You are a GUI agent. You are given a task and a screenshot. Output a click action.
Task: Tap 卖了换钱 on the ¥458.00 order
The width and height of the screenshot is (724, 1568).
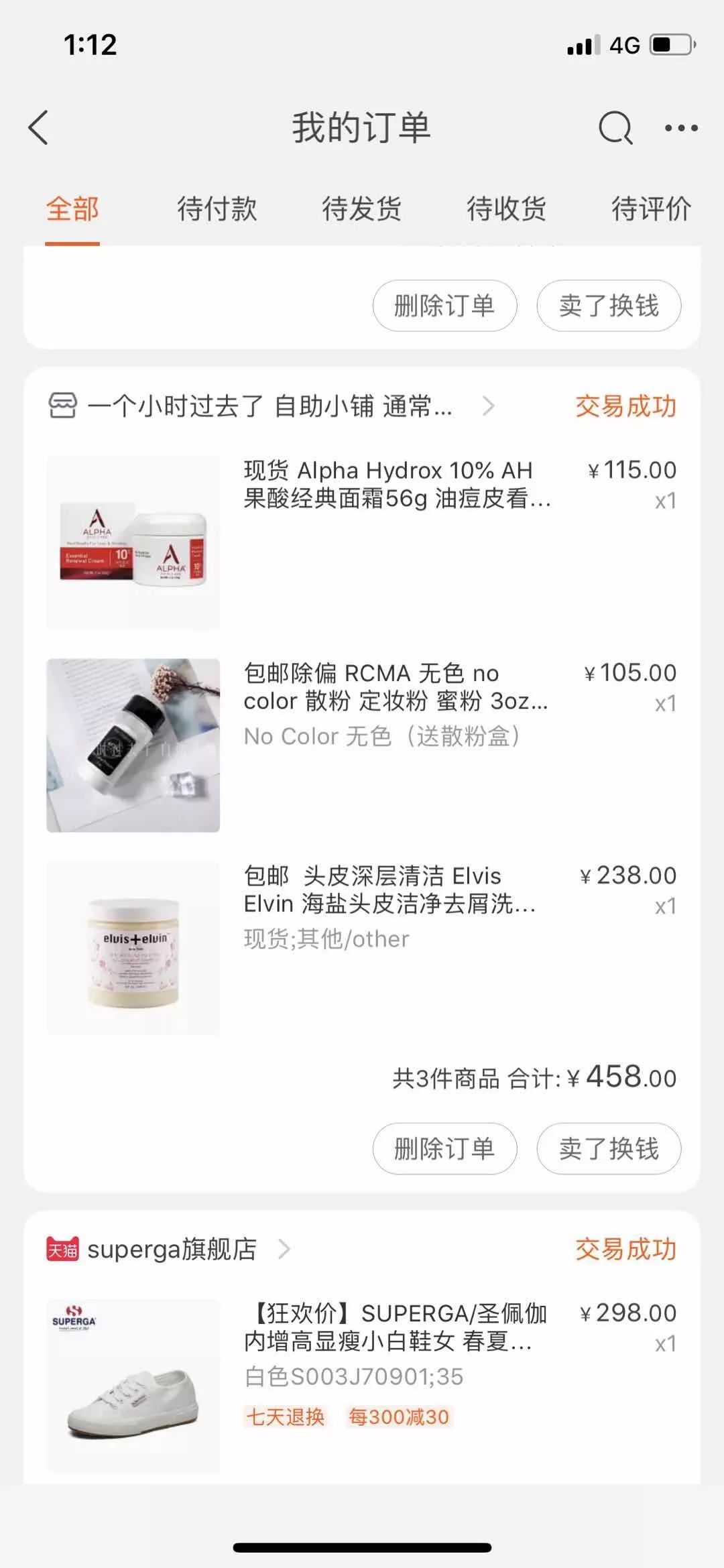(x=608, y=1149)
